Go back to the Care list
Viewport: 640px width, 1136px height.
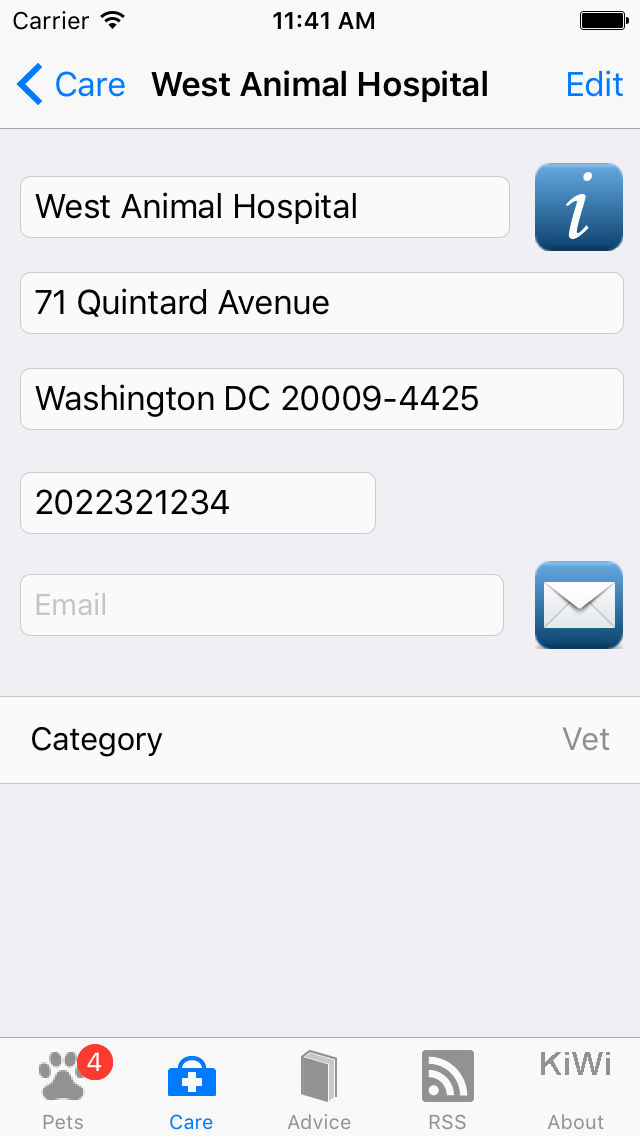tap(71, 85)
